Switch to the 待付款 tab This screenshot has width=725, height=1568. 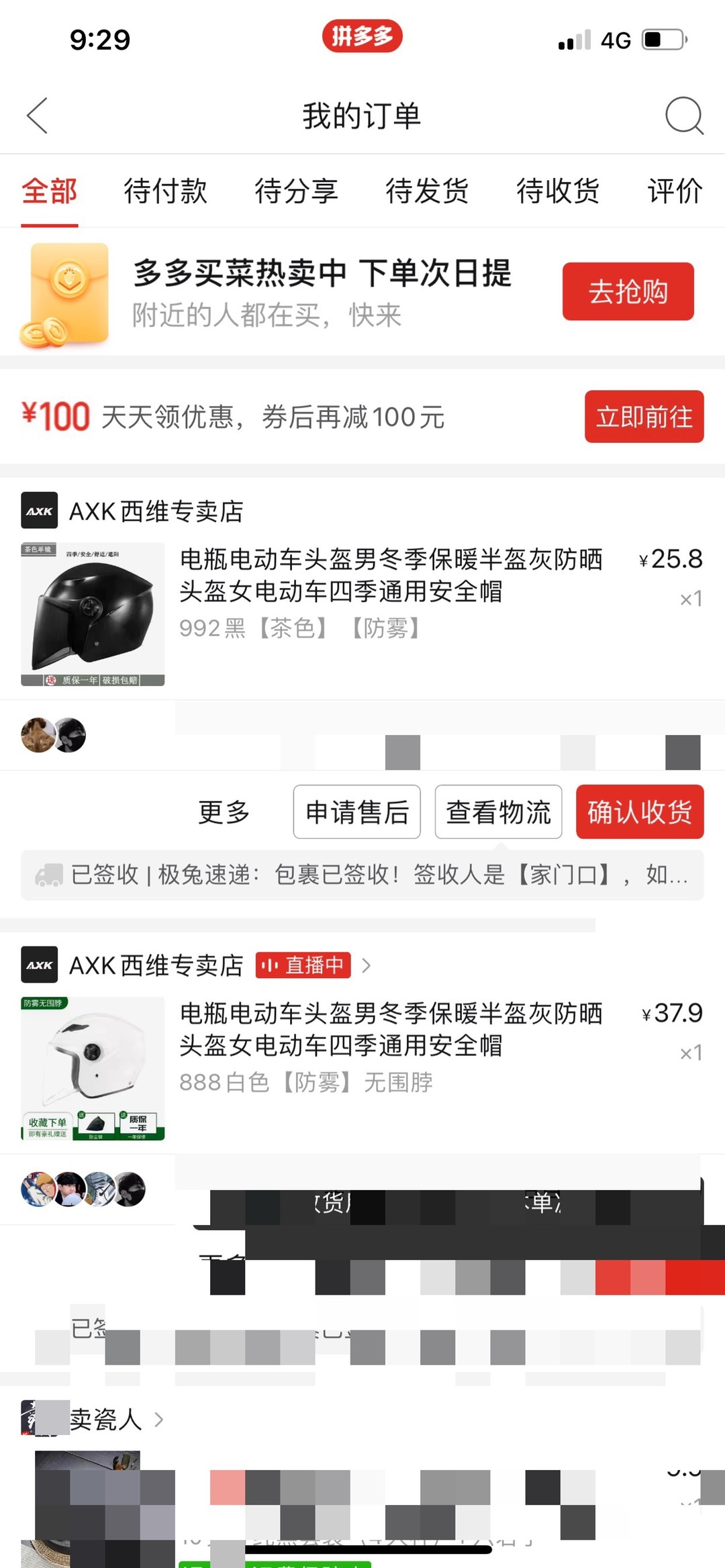click(165, 191)
